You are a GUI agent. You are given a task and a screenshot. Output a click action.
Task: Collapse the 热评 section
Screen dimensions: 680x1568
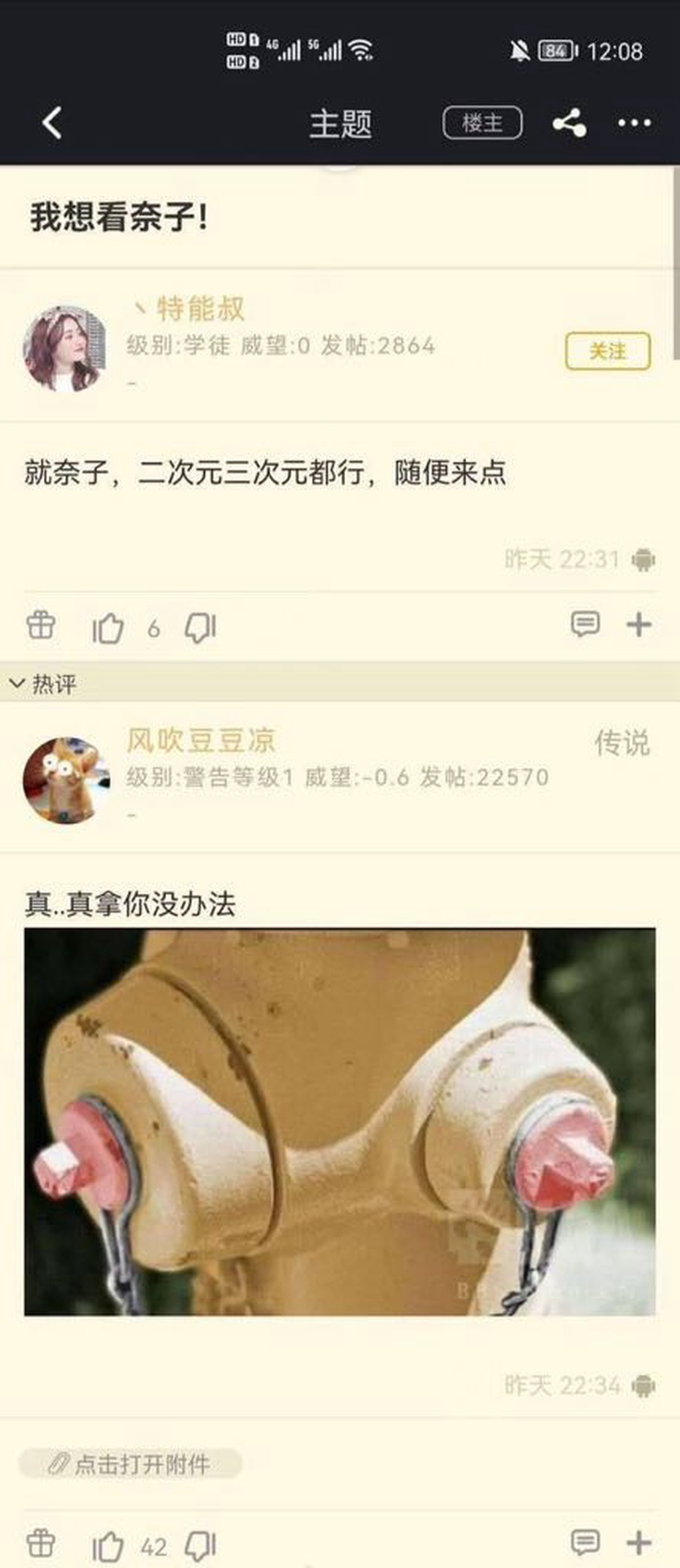tap(17, 682)
